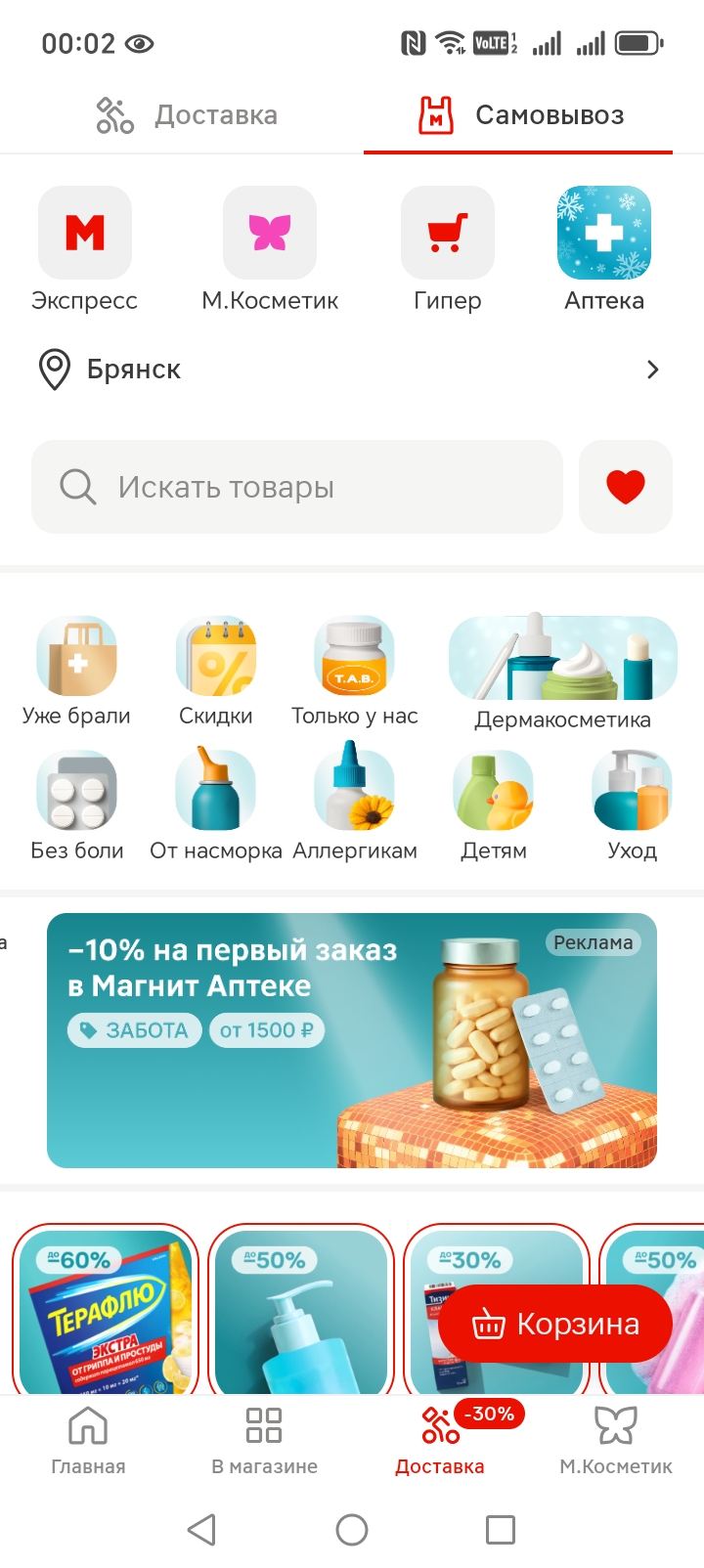Go back with the system back button

pos(201,1530)
